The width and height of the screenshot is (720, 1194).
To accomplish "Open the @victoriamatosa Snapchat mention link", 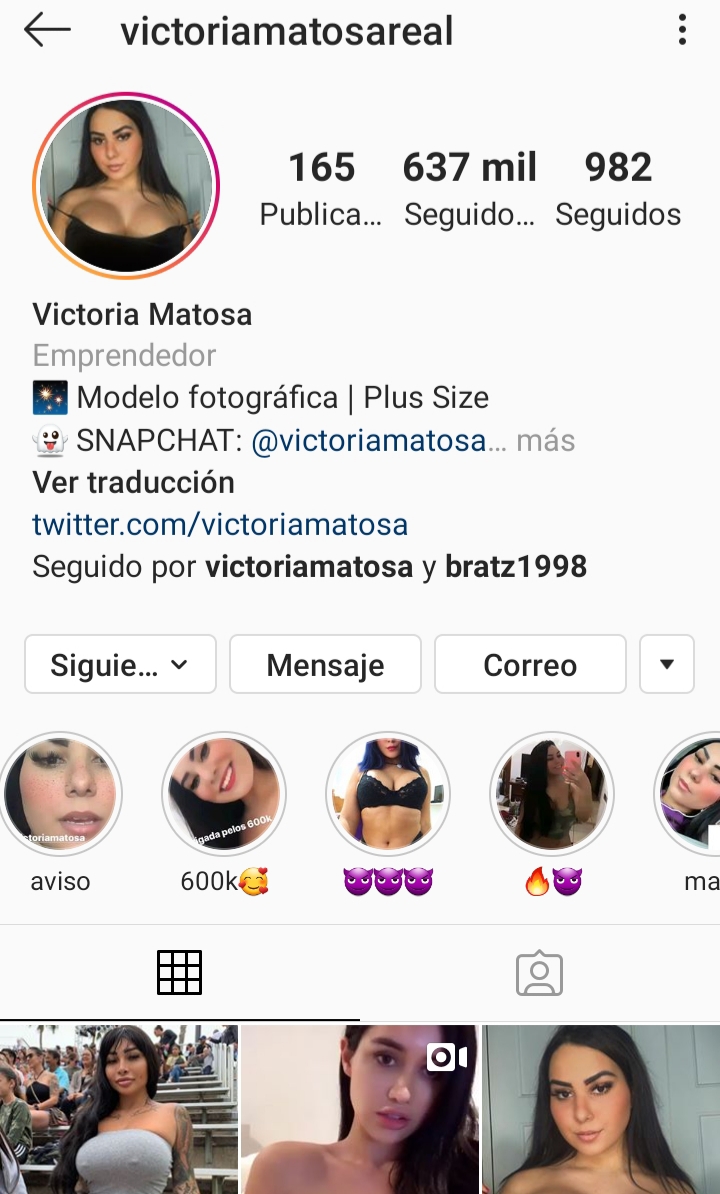I will point(368,440).
